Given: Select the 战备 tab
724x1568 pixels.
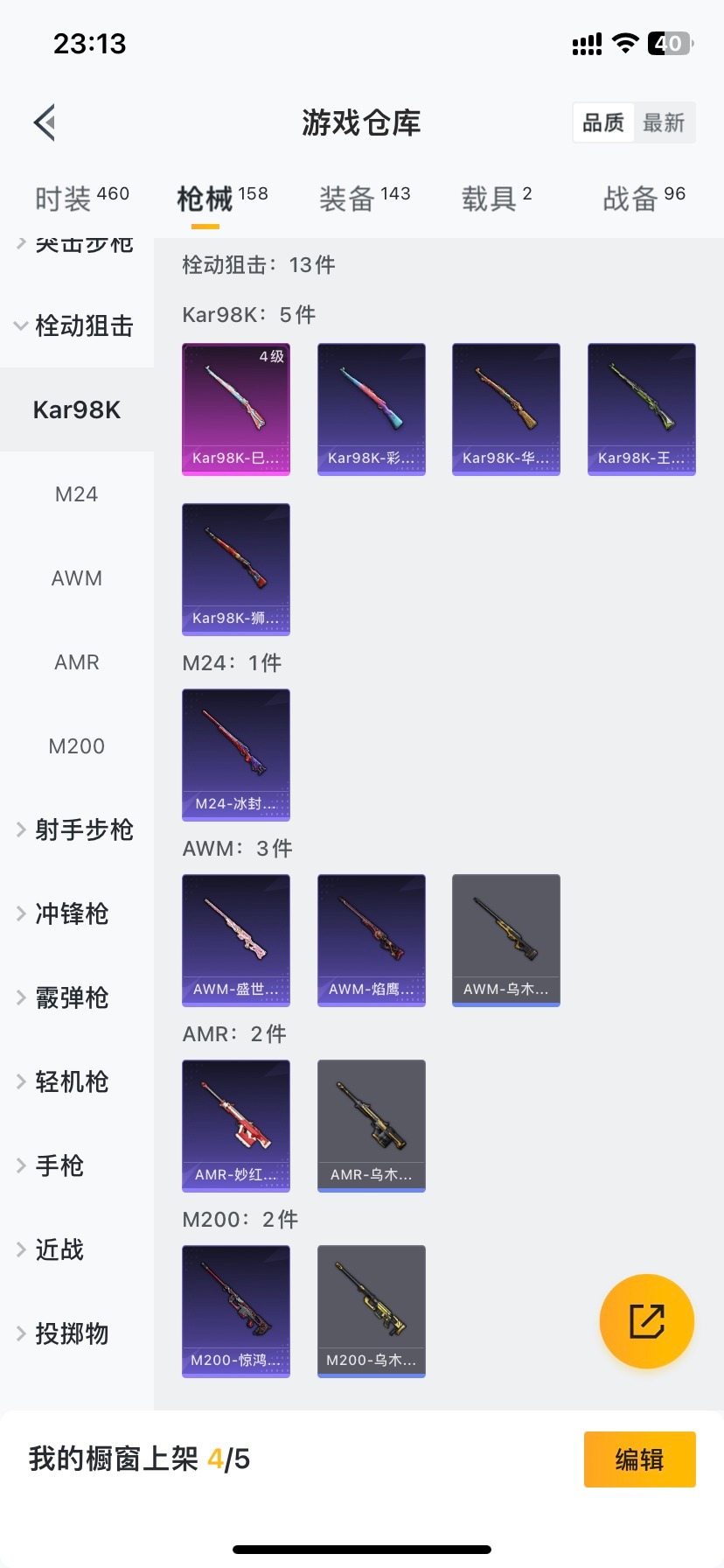Looking at the screenshot, I should click(x=644, y=199).
